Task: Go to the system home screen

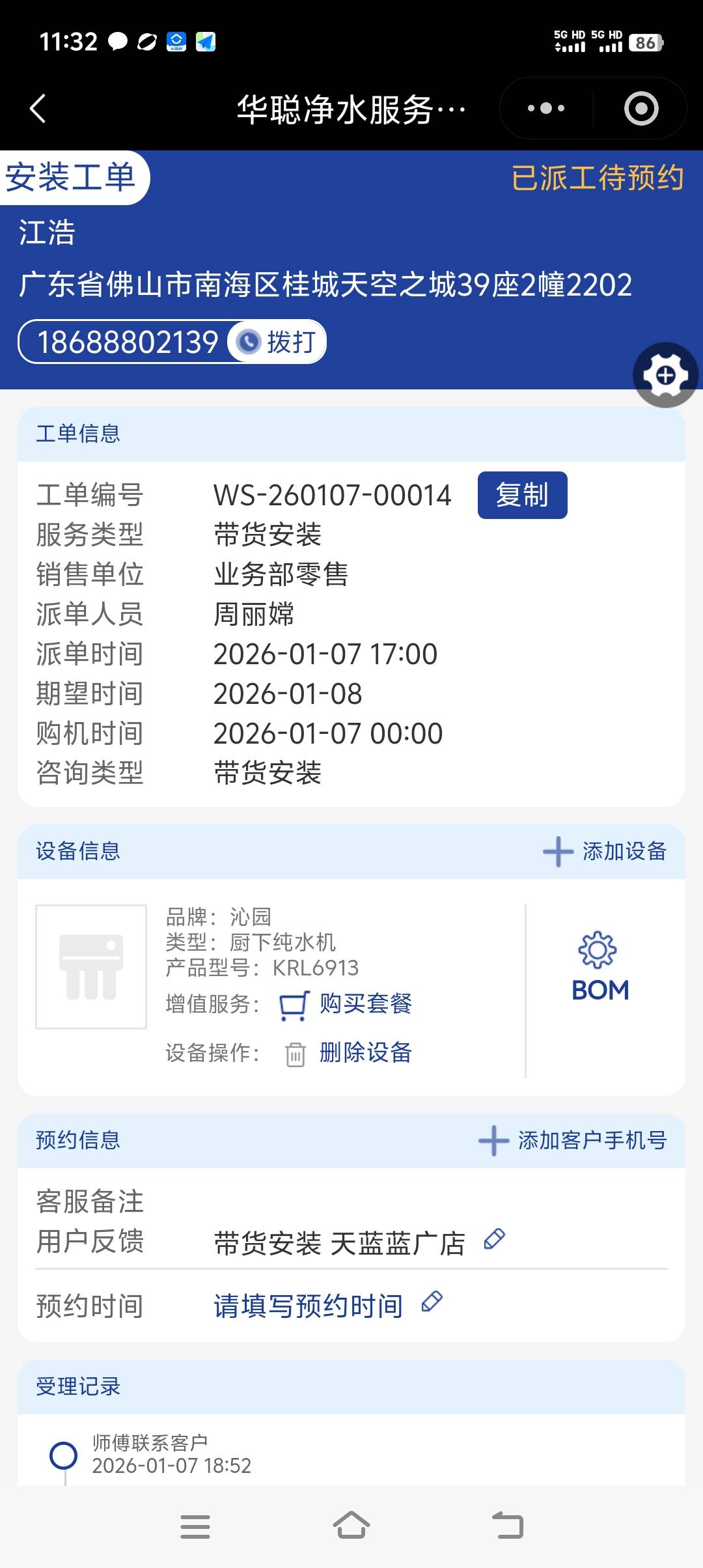Action: click(x=351, y=1526)
